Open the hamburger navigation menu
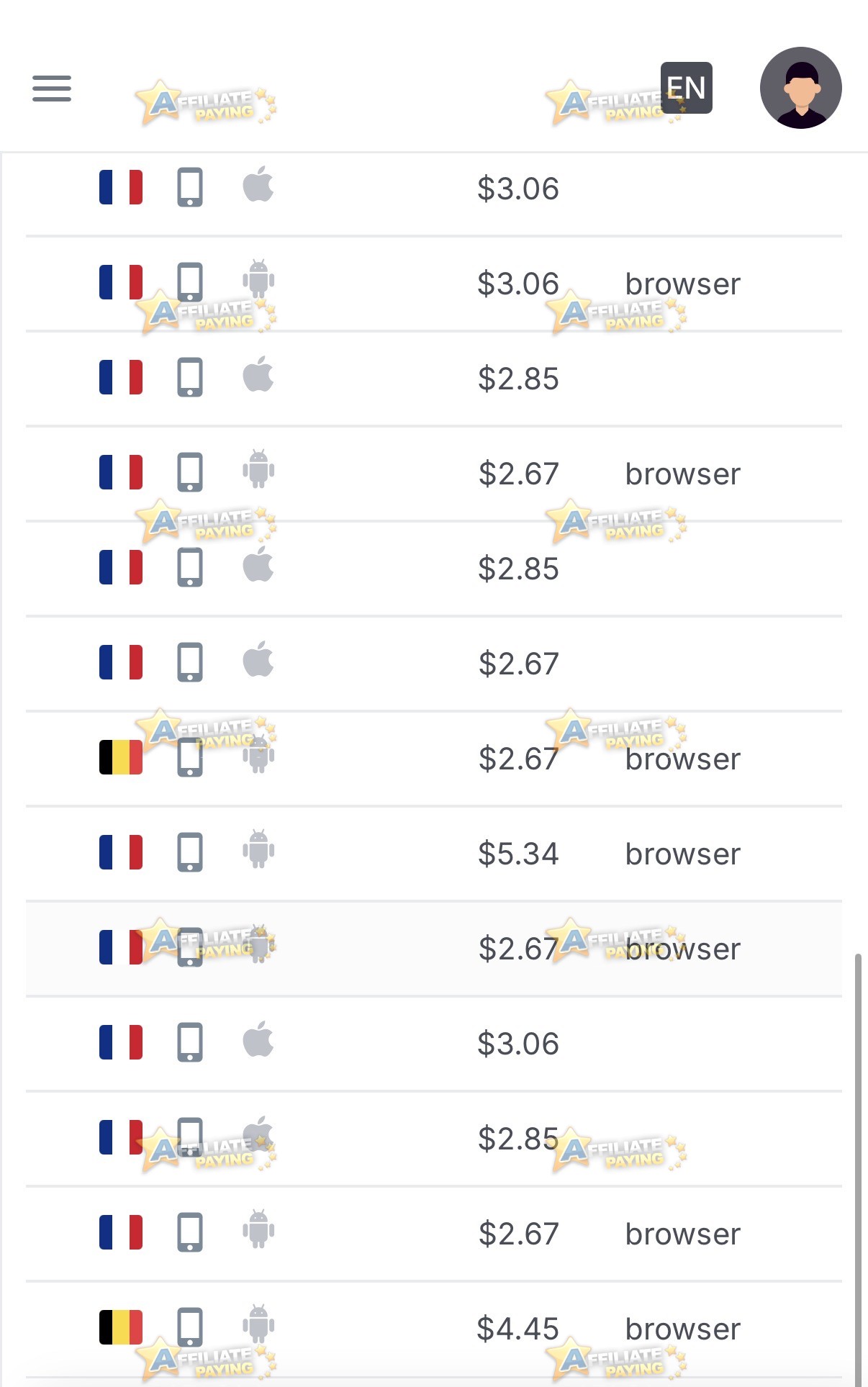Viewport: 868px width, 1387px height. (52, 89)
